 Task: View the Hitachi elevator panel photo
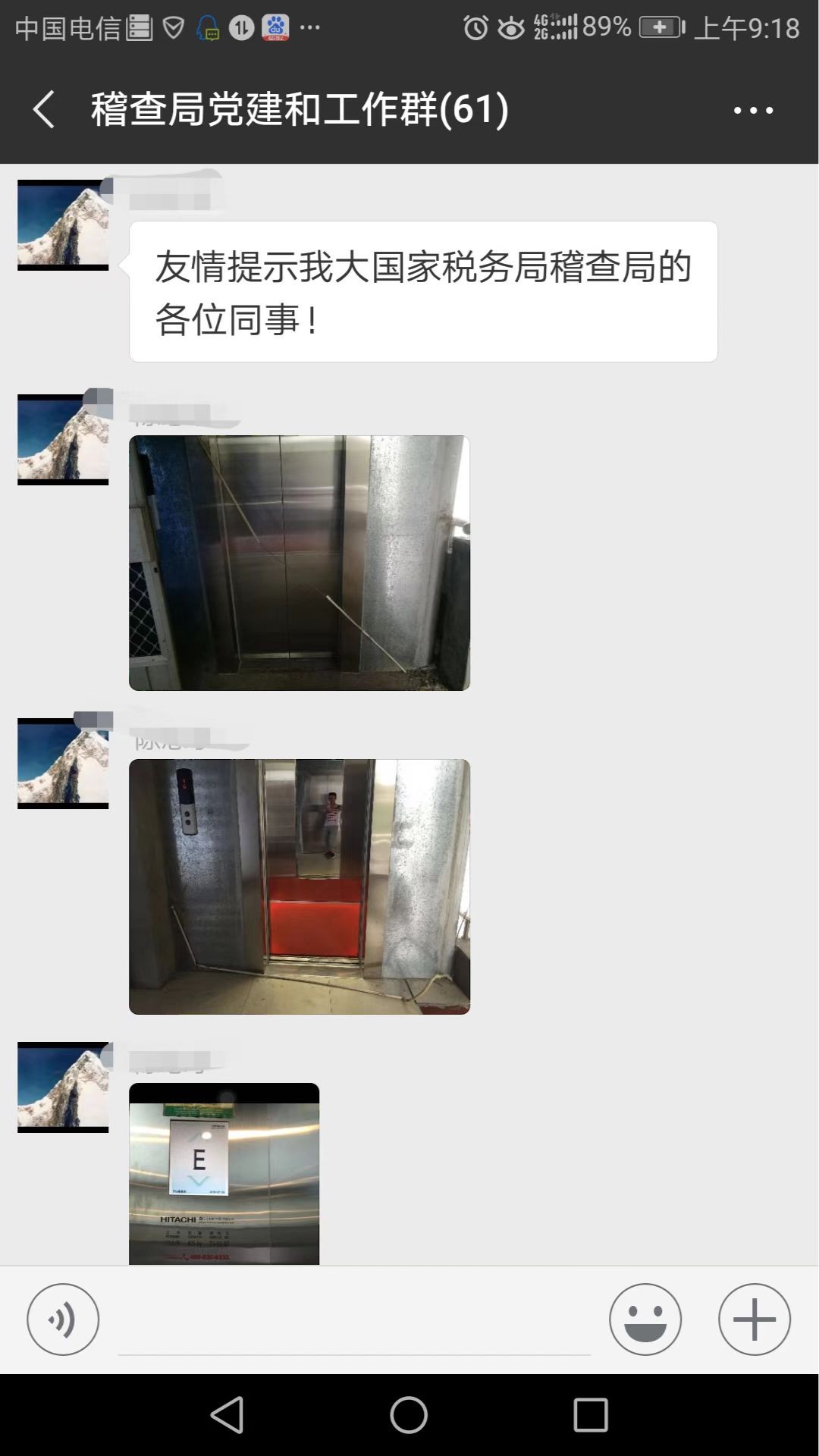tap(224, 1173)
